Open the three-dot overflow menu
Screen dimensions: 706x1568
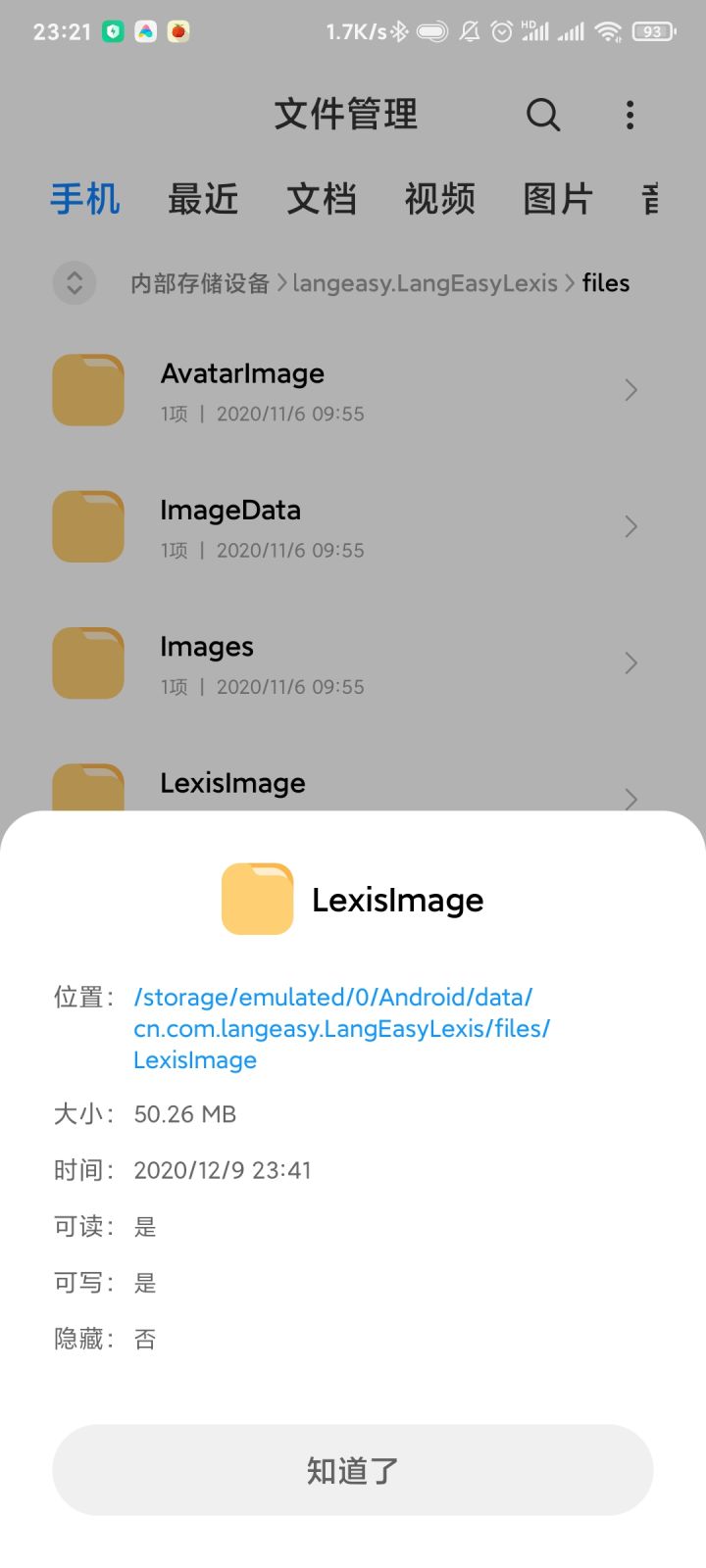click(630, 115)
